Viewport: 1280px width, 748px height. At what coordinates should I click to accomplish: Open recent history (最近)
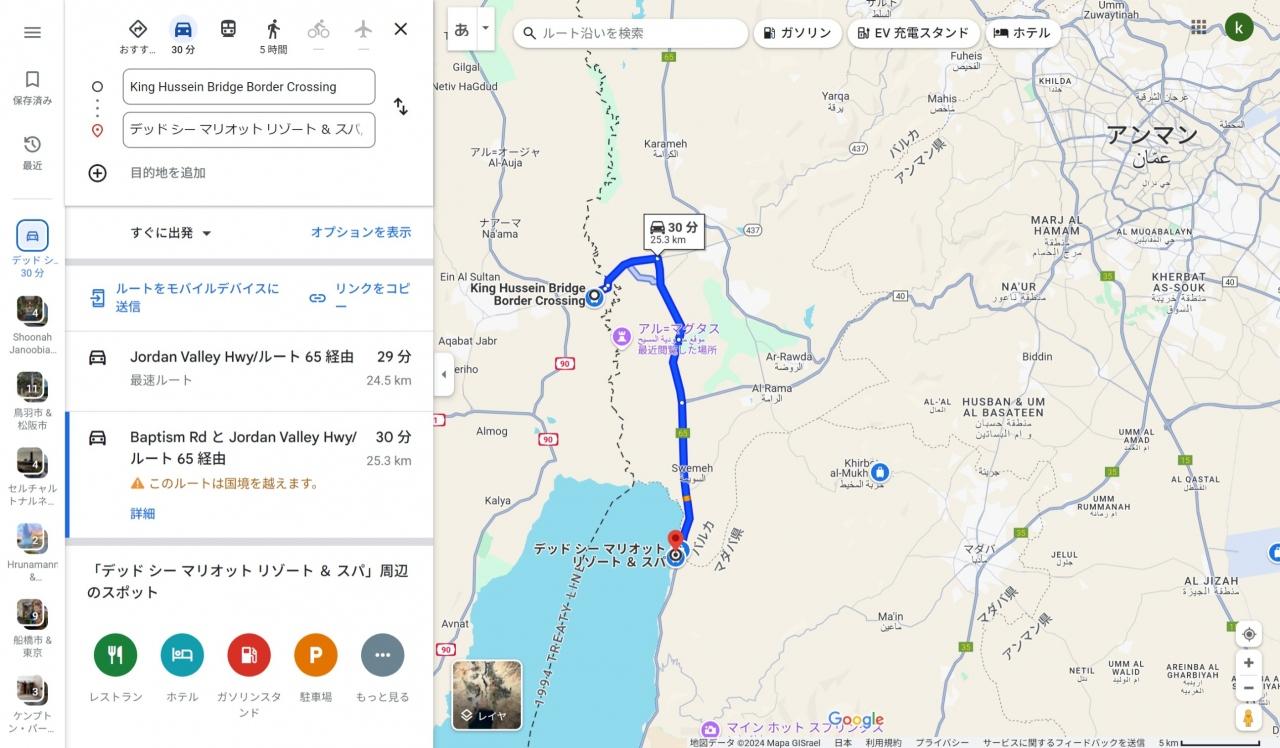[x=32, y=152]
